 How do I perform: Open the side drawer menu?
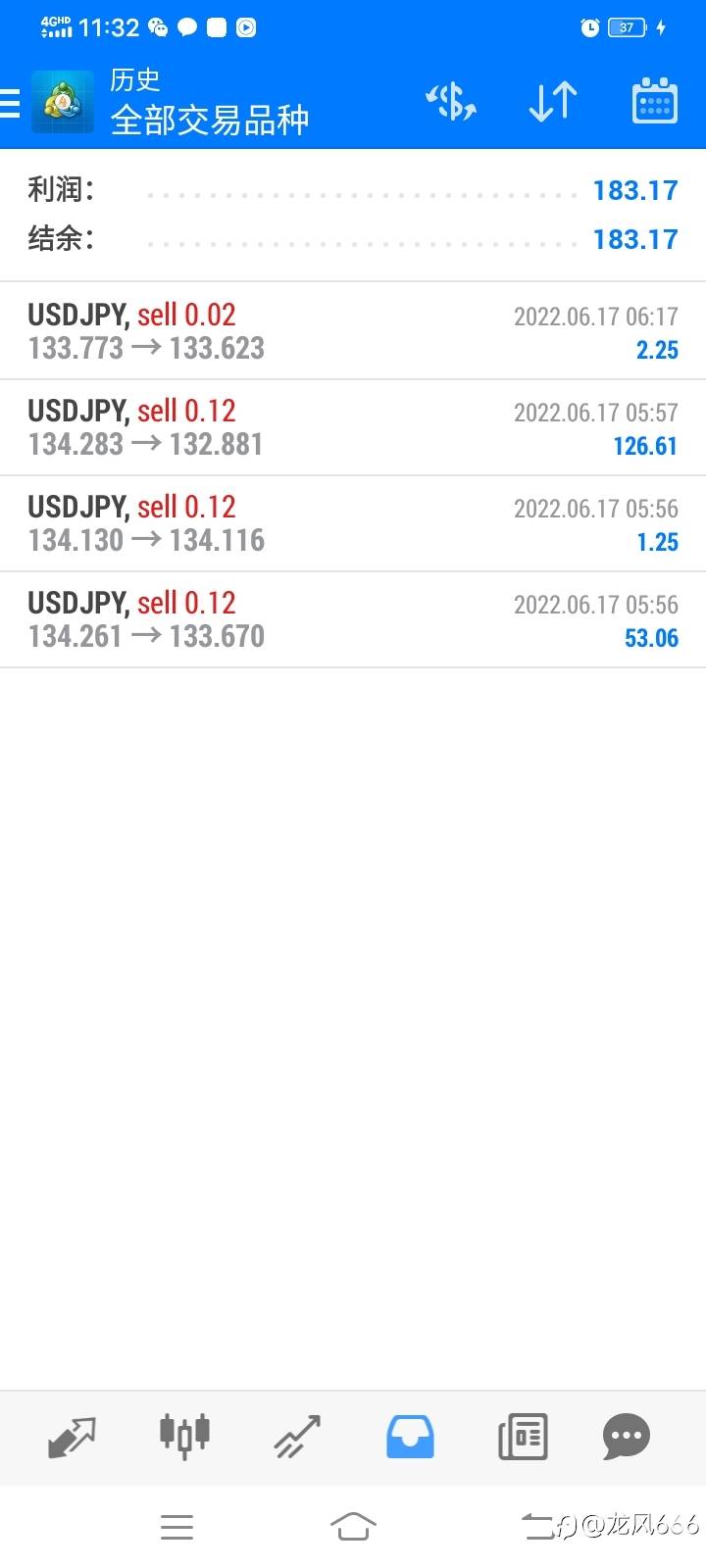point(12,102)
